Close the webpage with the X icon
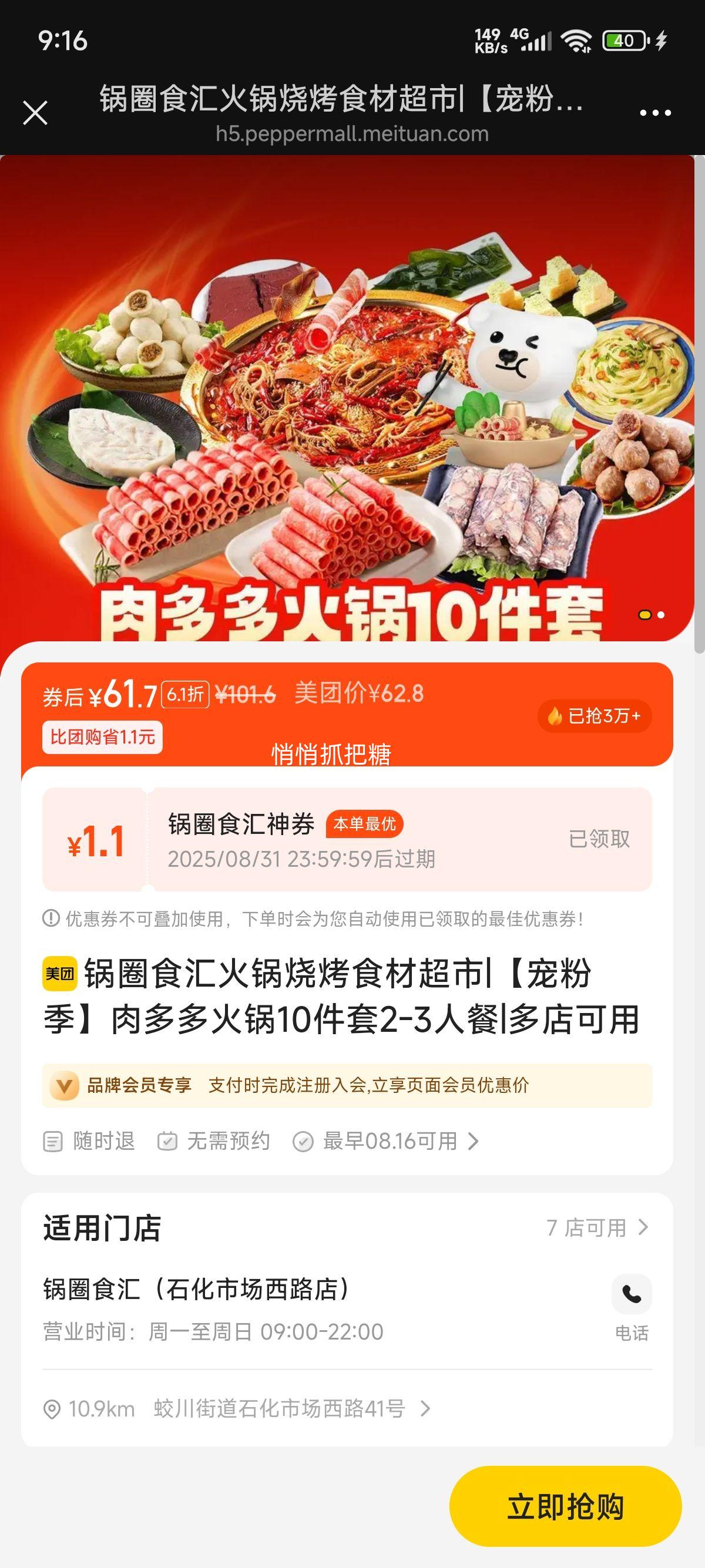The height and width of the screenshot is (1568, 705). pos(35,113)
